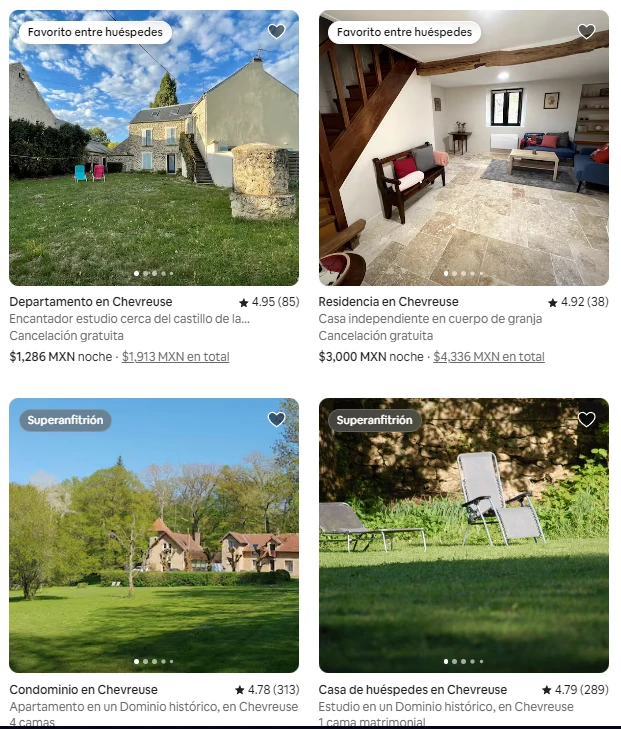Image resolution: width=621 pixels, height=729 pixels.
Task: Heart the Condominio en Chevreuse listing
Action: [277, 420]
